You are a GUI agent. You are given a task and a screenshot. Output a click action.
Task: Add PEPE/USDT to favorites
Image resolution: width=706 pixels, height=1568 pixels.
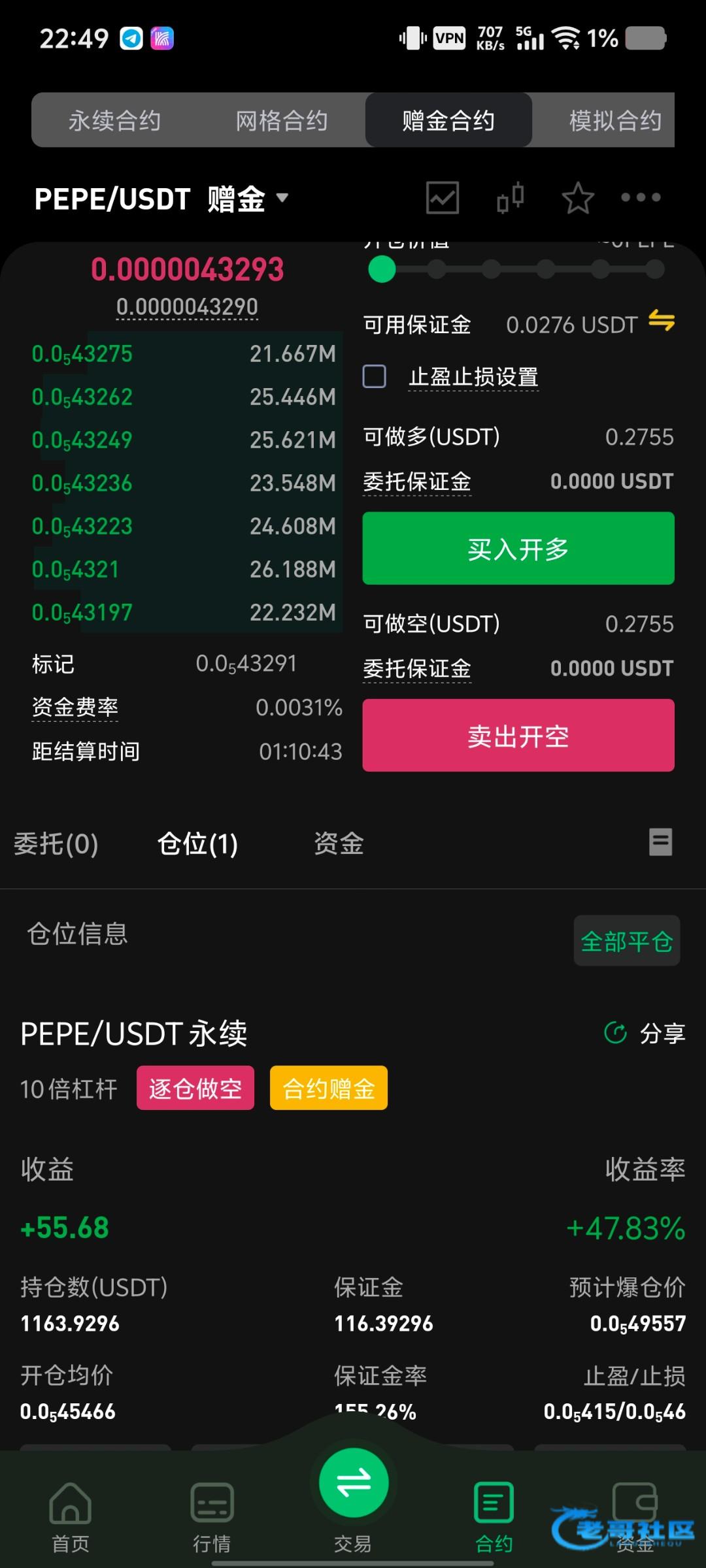coord(578,198)
